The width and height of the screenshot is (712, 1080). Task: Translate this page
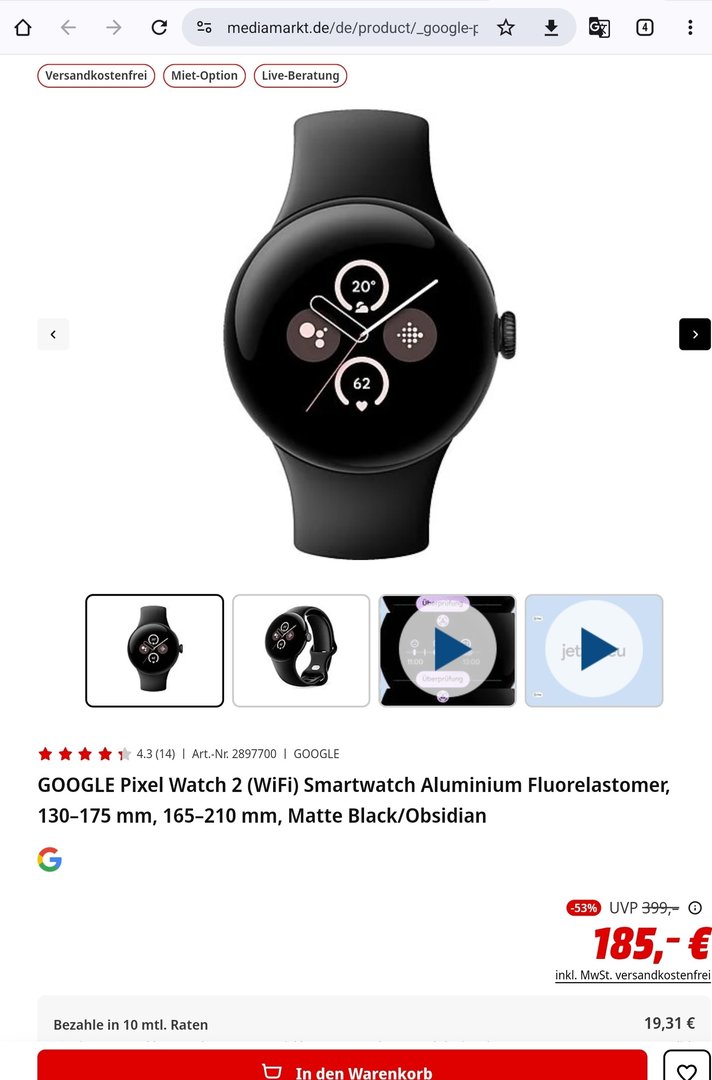(x=599, y=28)
